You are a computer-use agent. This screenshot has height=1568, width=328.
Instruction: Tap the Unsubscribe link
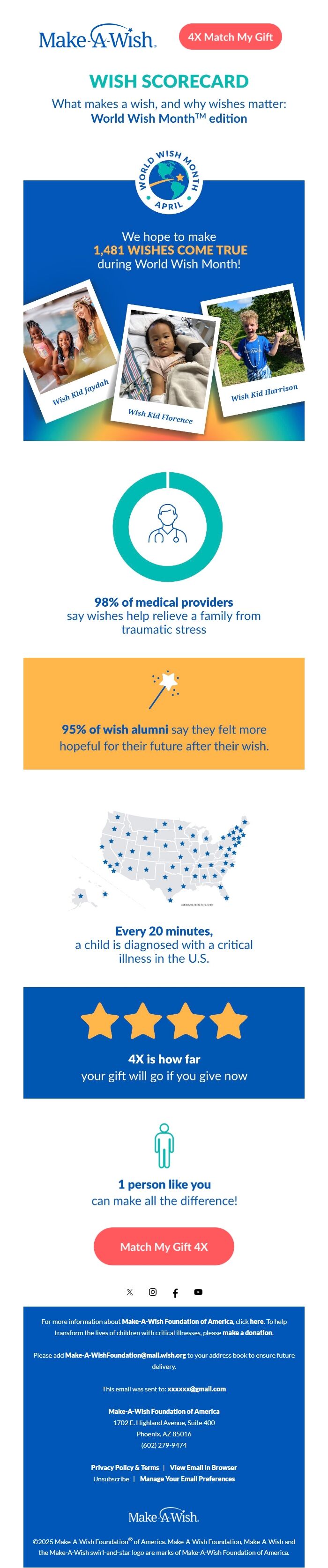click(x=111, y=1479)
